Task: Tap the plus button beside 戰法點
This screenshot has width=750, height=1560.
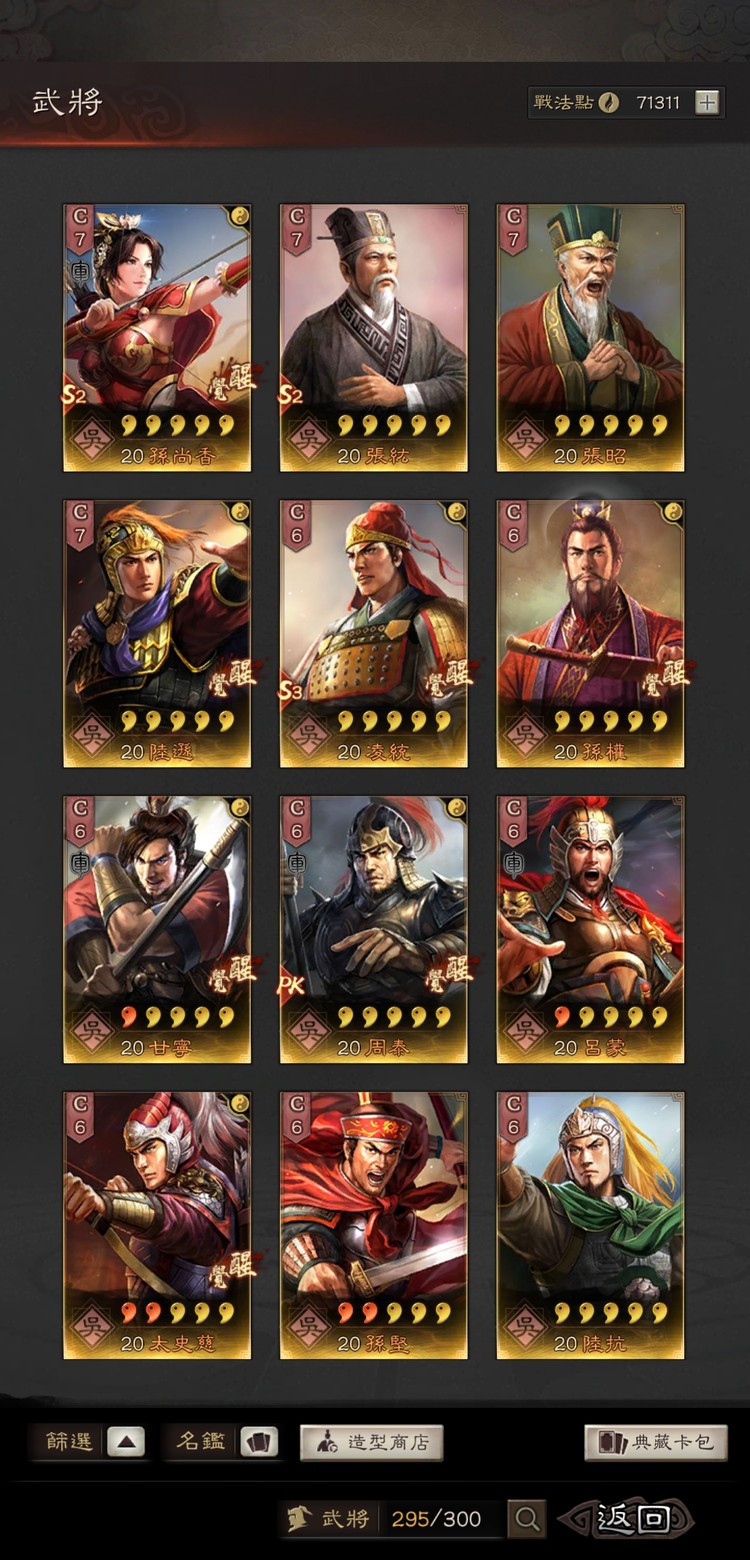Action: (707, 102)
